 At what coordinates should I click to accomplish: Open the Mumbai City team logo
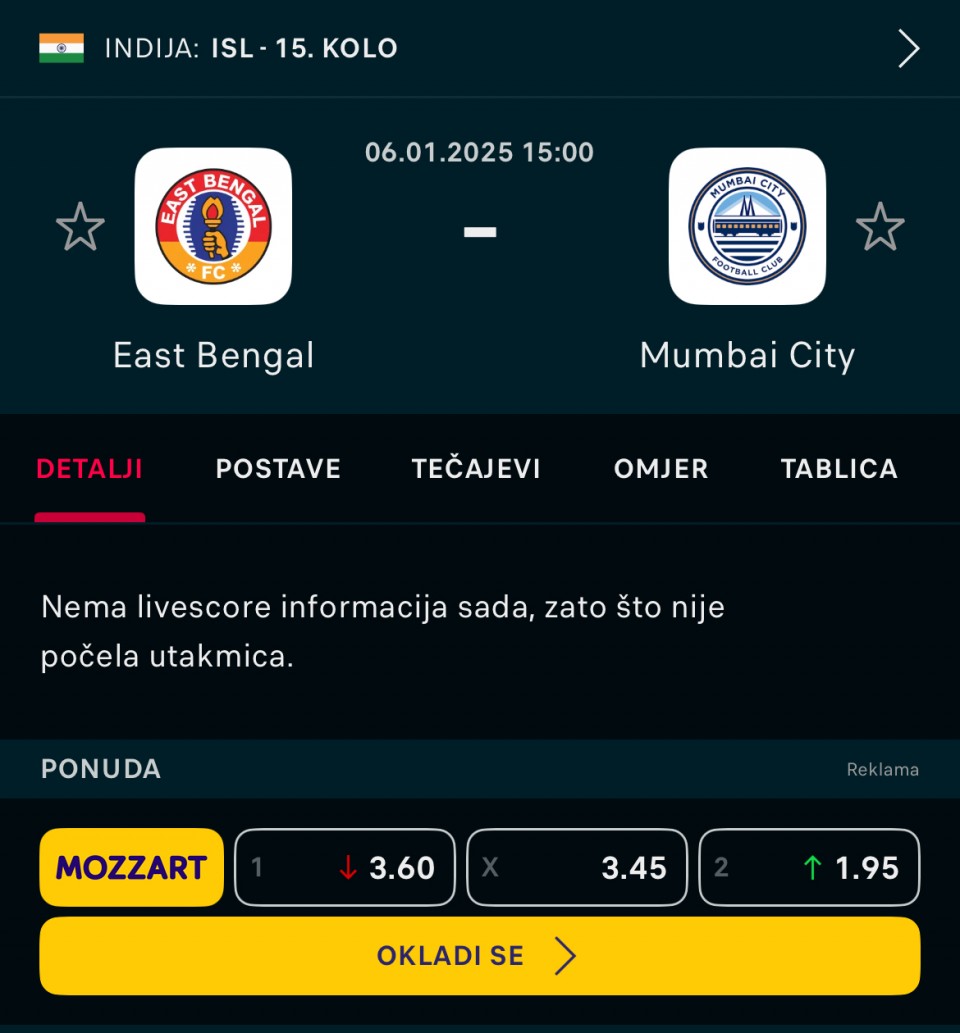[x=747, y=227]
